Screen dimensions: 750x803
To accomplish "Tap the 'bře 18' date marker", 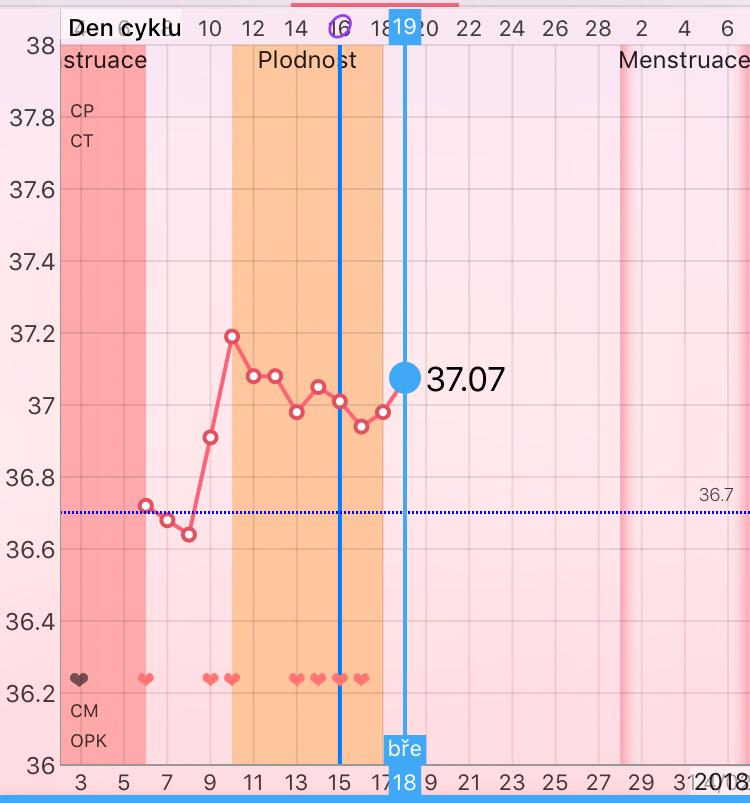I will 405,766.
